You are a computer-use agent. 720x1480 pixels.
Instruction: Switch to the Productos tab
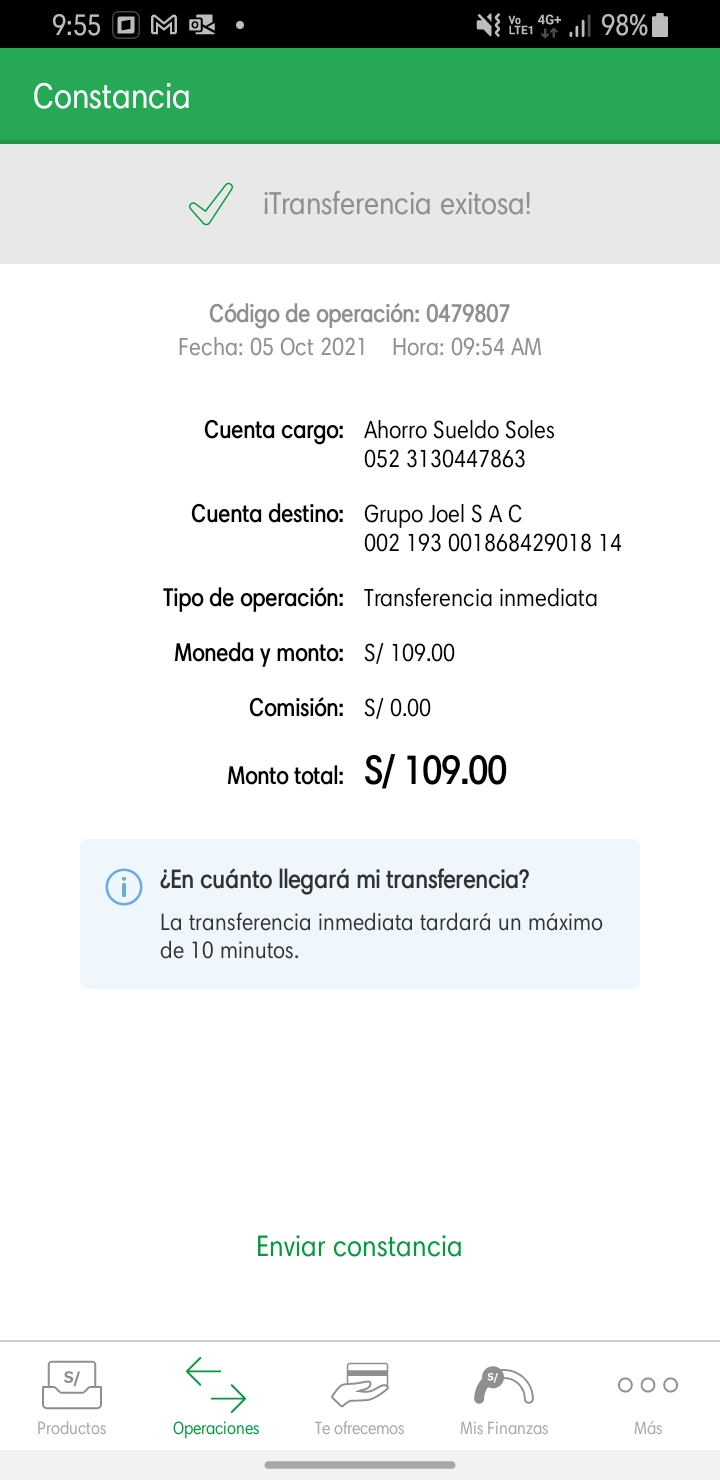coord(72,1397)
